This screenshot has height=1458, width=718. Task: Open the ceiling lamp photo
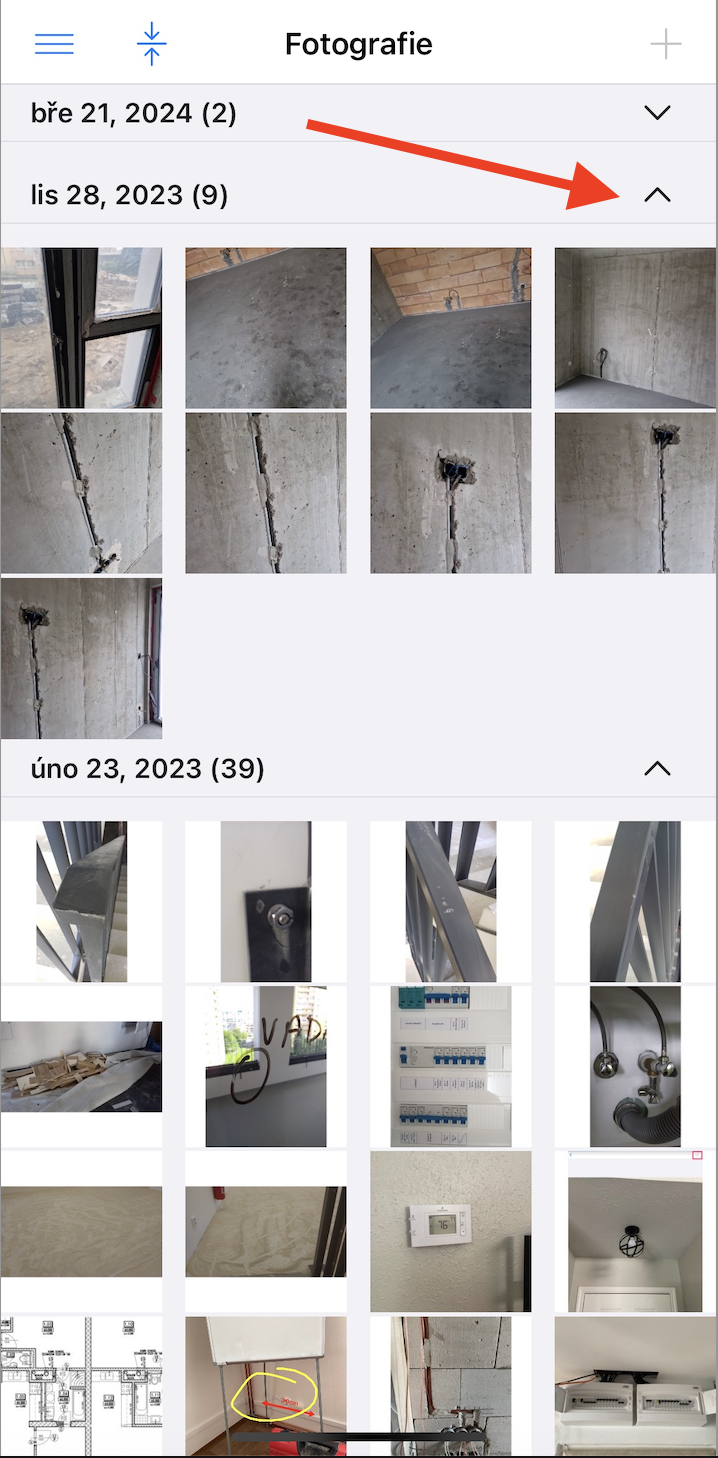click(635, 1231)
